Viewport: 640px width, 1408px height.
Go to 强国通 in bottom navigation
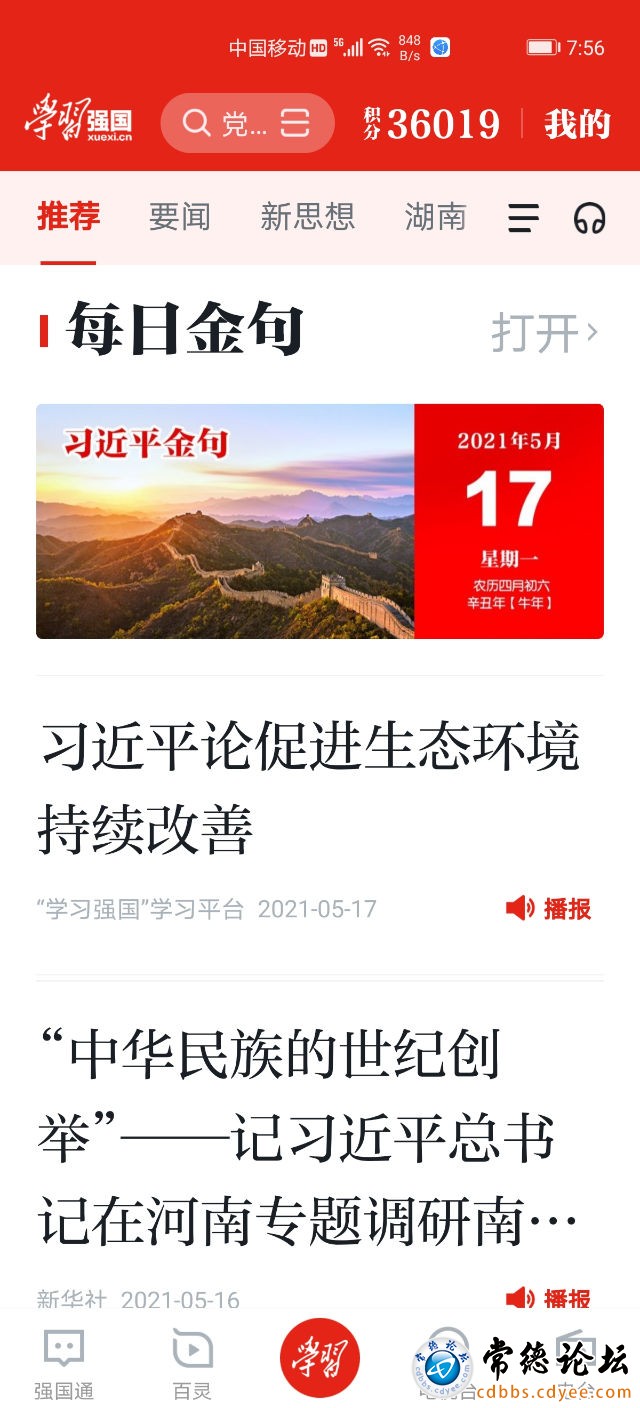pos(64,1362)
